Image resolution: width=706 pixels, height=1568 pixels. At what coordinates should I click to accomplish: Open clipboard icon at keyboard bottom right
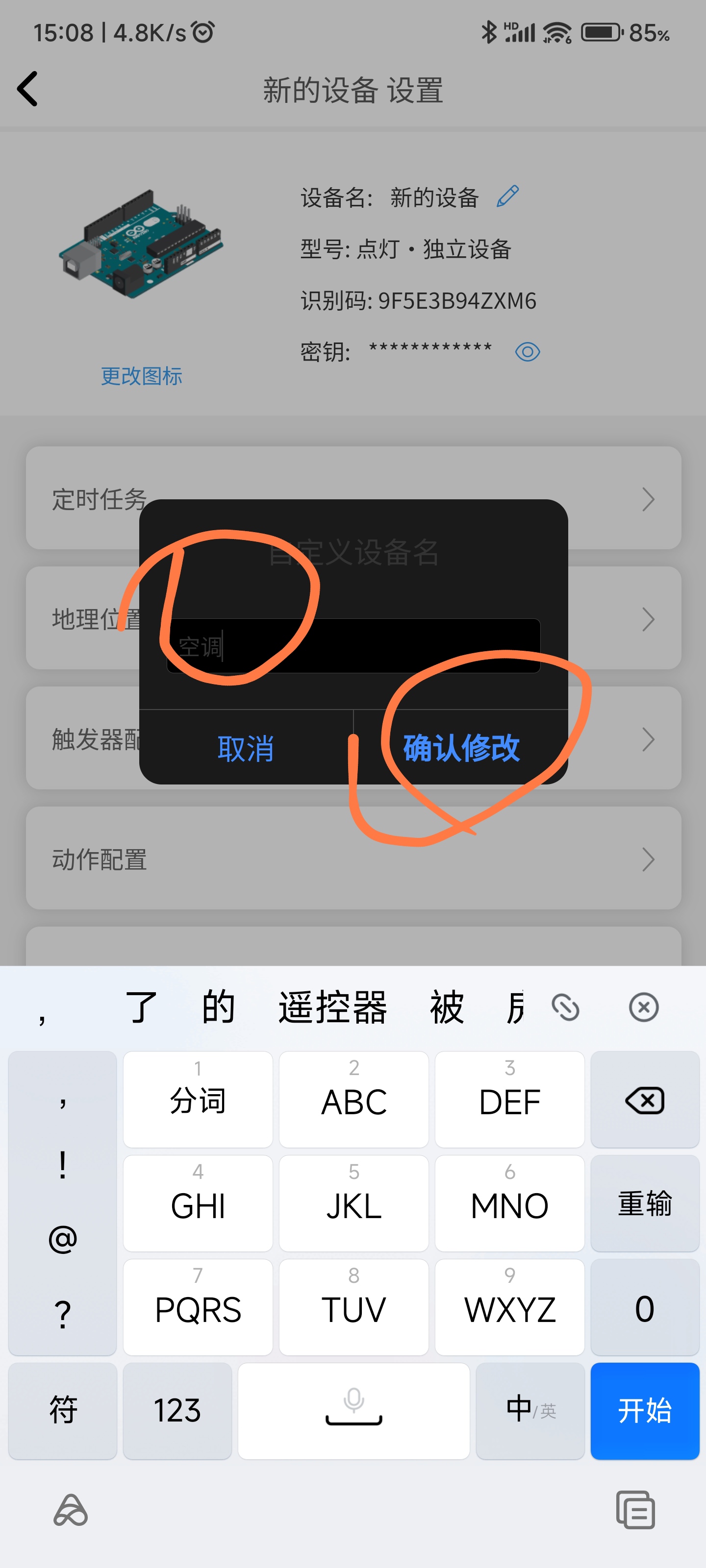[x=635, y=1510]
